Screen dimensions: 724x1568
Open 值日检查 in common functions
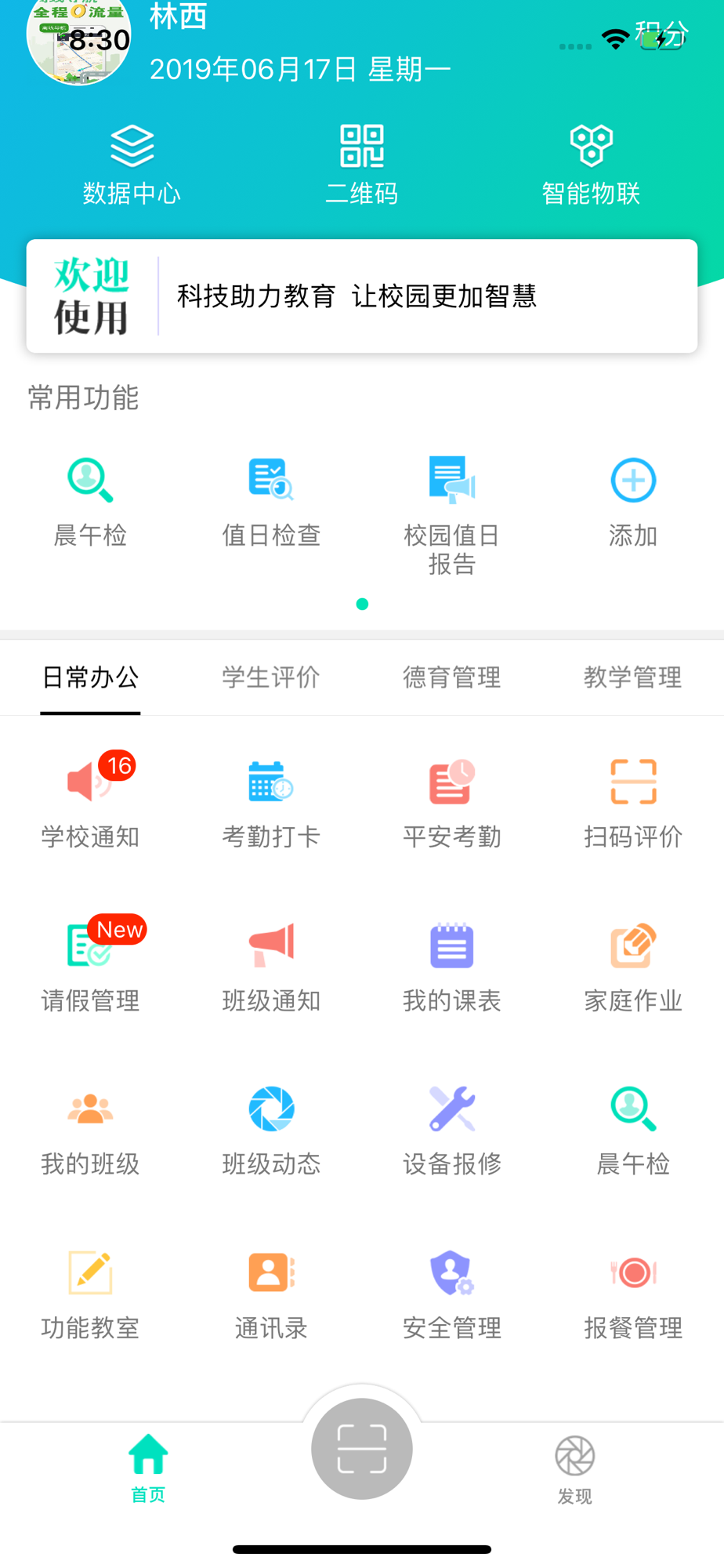[271, 500]
